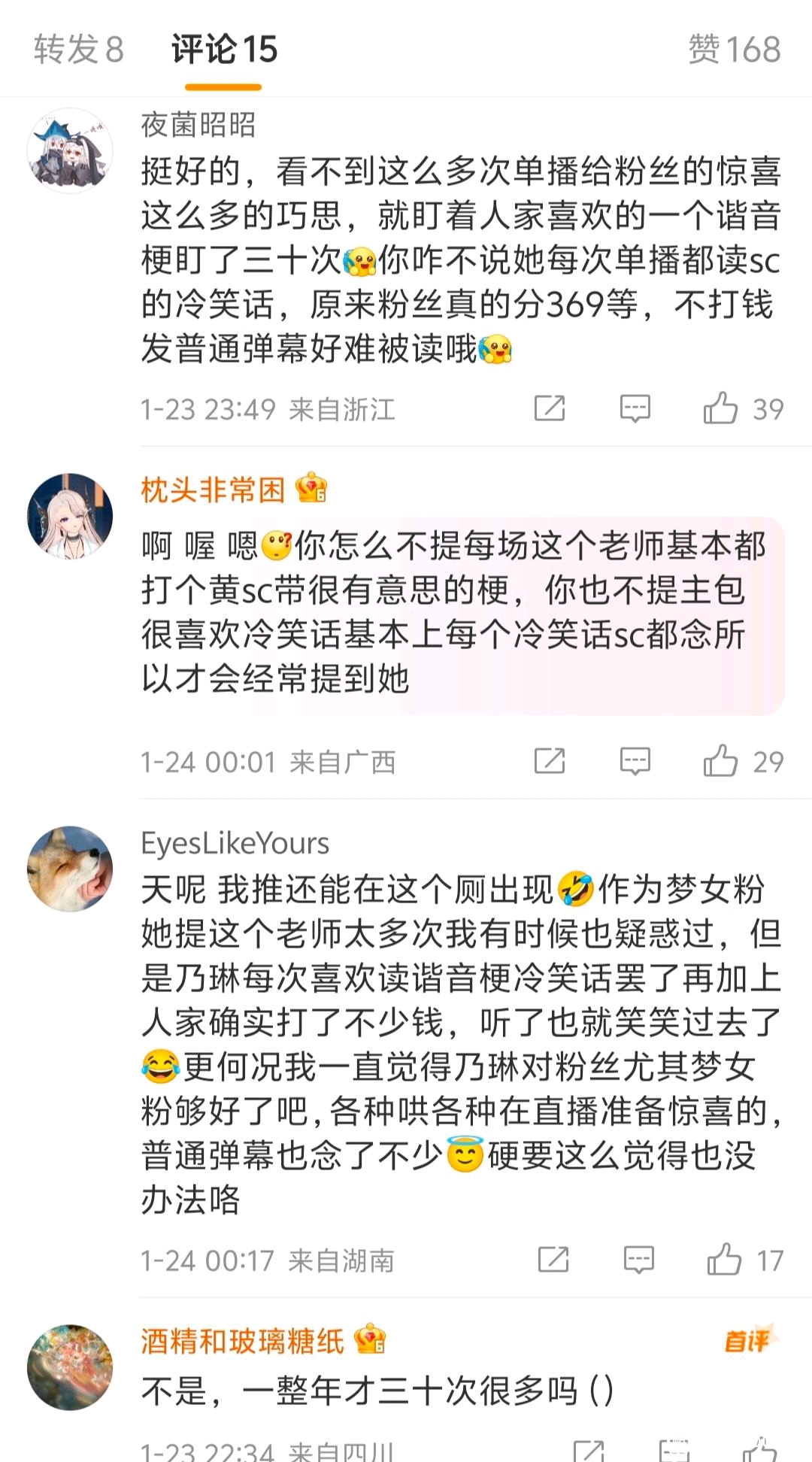Image resolution: width=812 pixels, height=1462 pixels.
Task: Reply to EyesLikeYours's comment
Action: click(x=638, y=1259)
